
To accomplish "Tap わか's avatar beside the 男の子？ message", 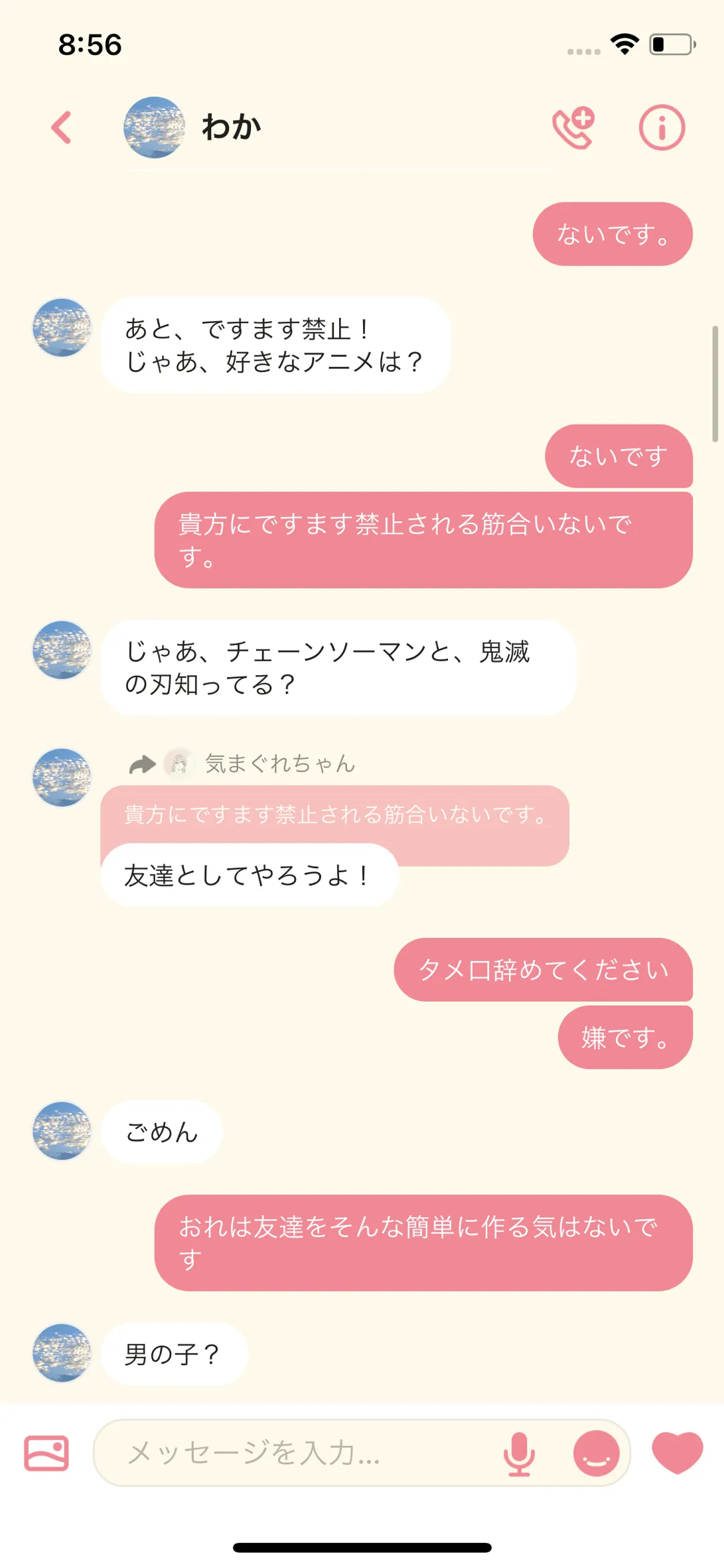I will (x=62, y=1353).
